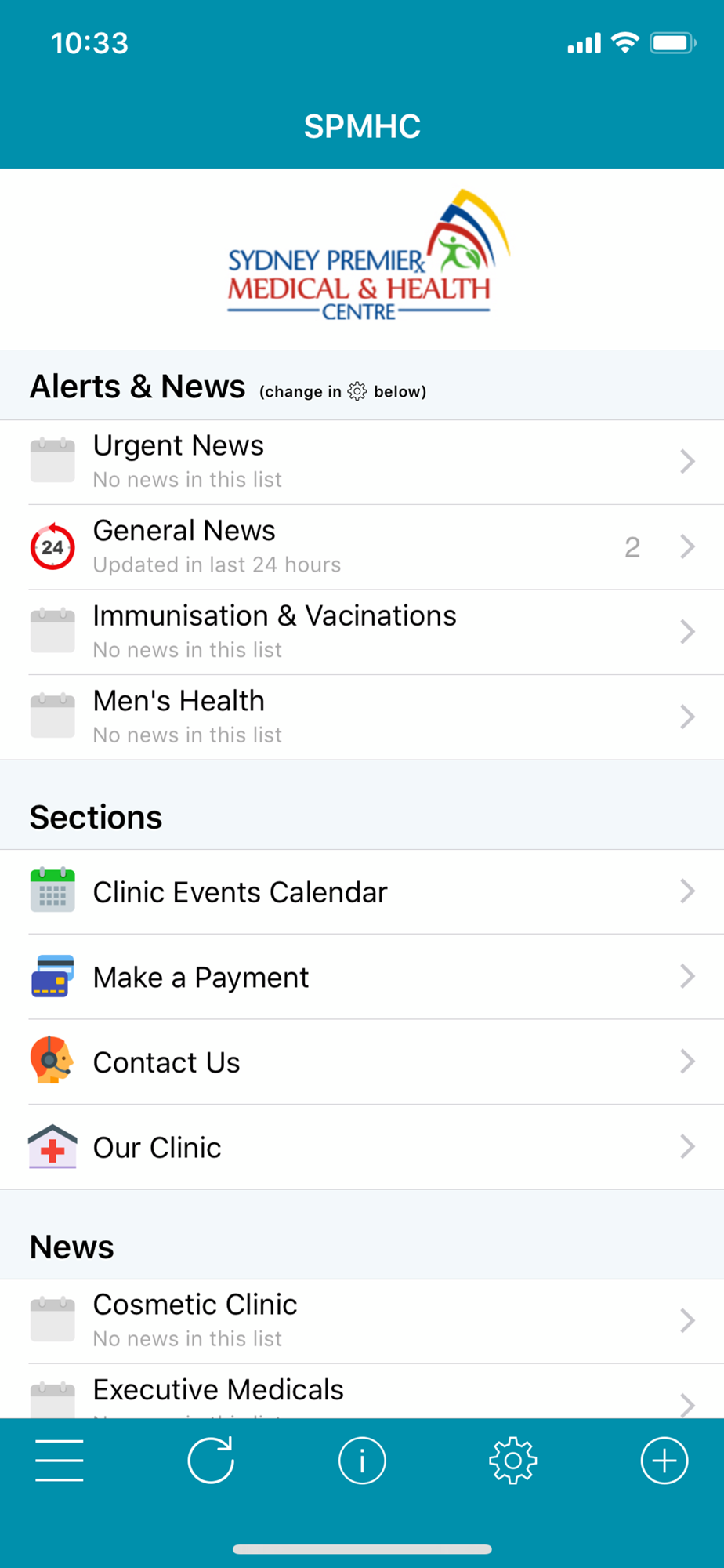Tap the plus add button

tap(664, 1461)
